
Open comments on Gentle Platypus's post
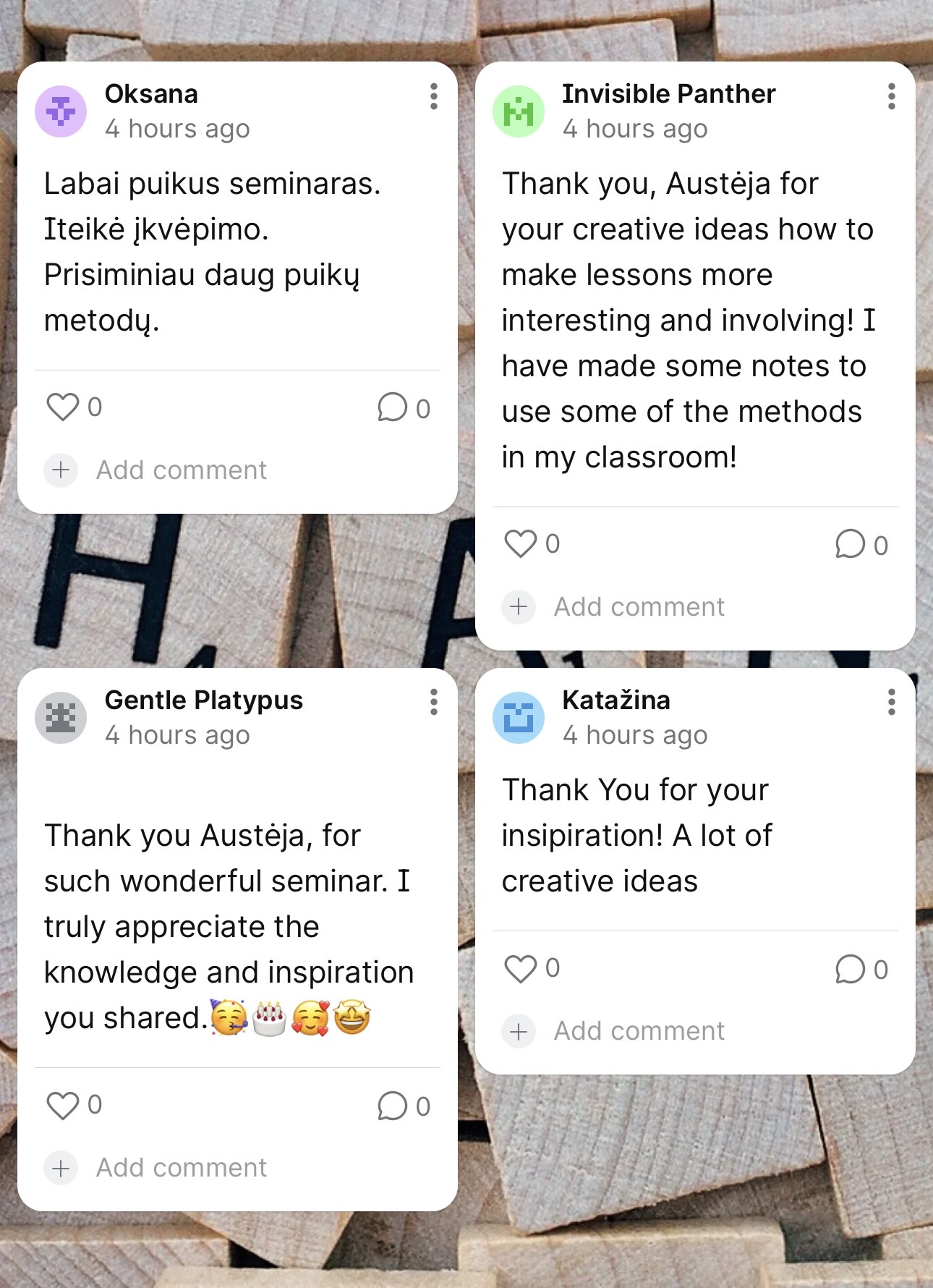pos(393,1106)
